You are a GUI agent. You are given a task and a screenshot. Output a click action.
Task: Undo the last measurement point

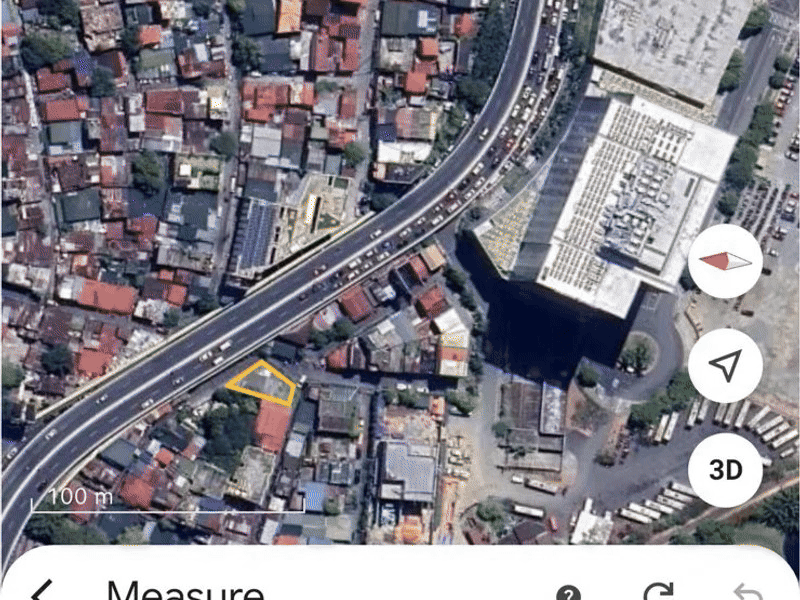pos(746,592)
